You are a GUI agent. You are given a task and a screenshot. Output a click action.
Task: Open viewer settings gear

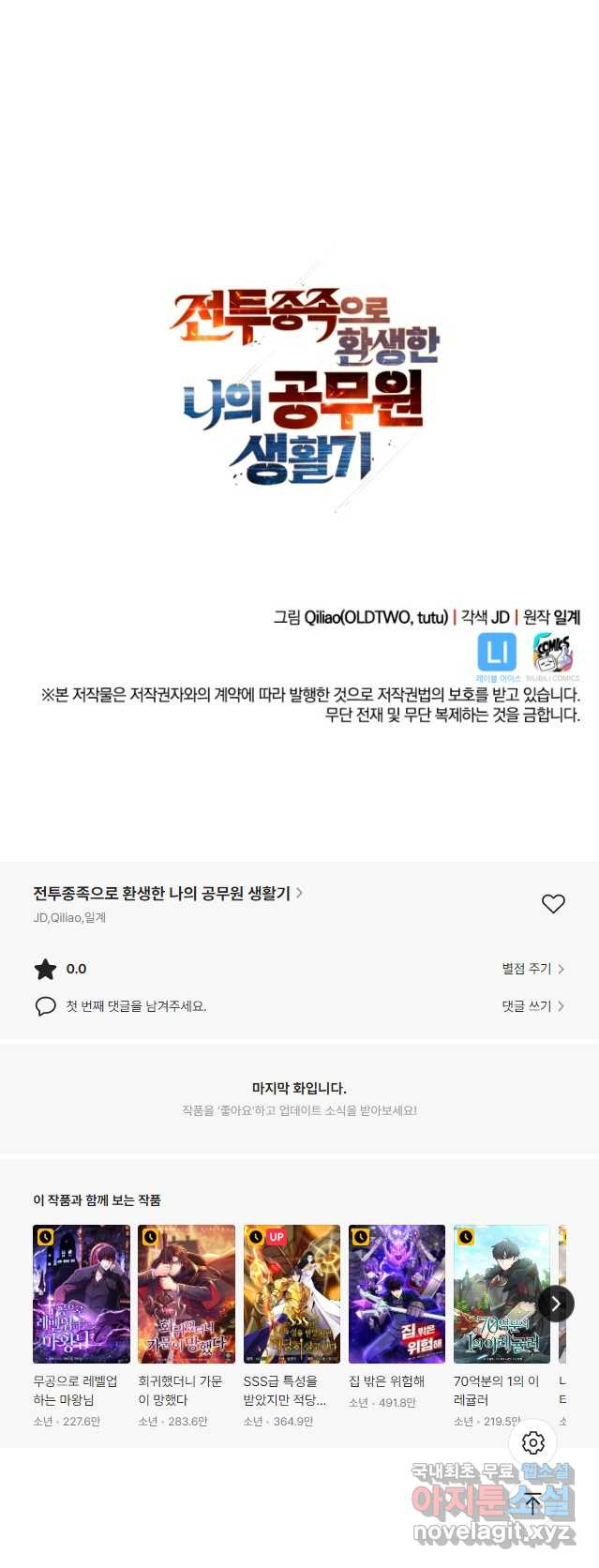click(533, 1442)
